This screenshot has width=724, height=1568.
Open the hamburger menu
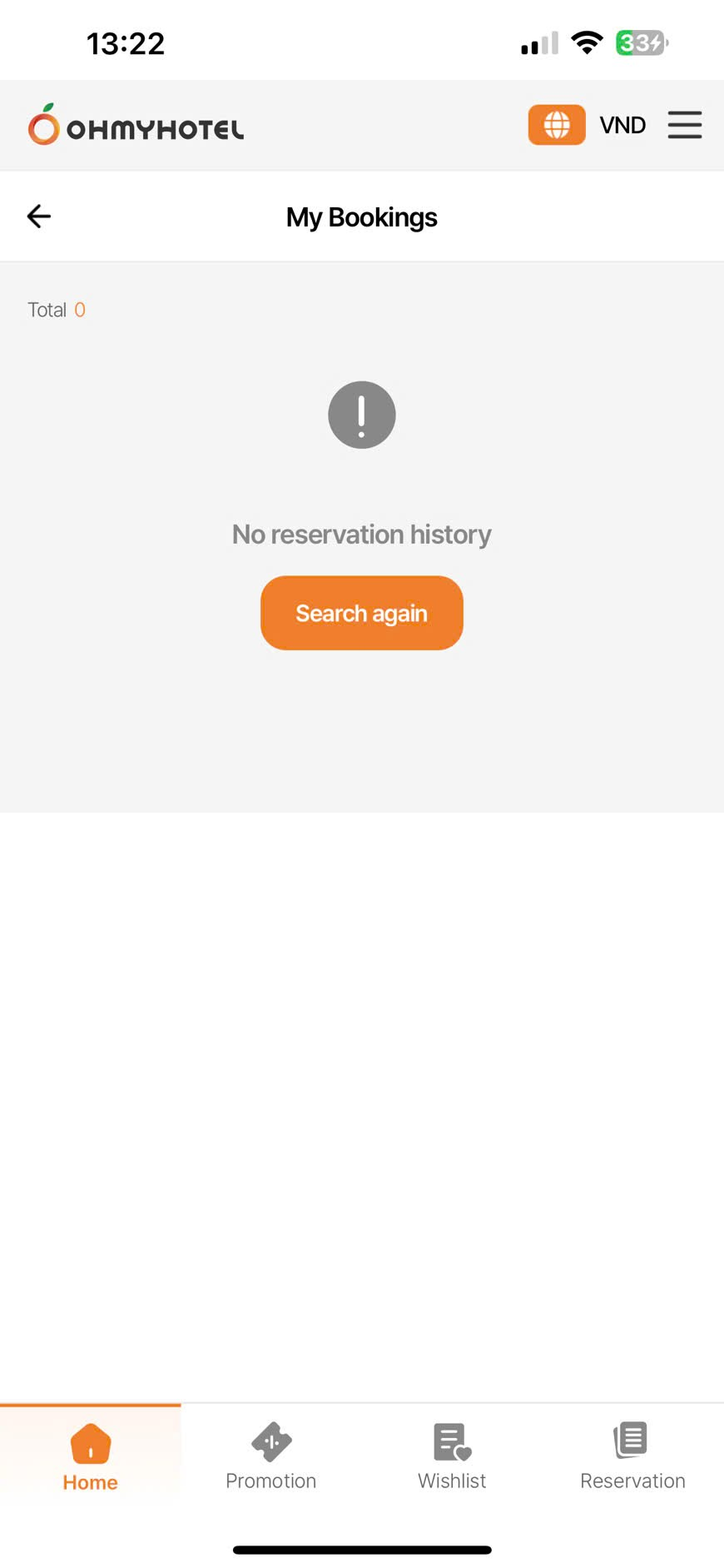click(x=684, y=125)
